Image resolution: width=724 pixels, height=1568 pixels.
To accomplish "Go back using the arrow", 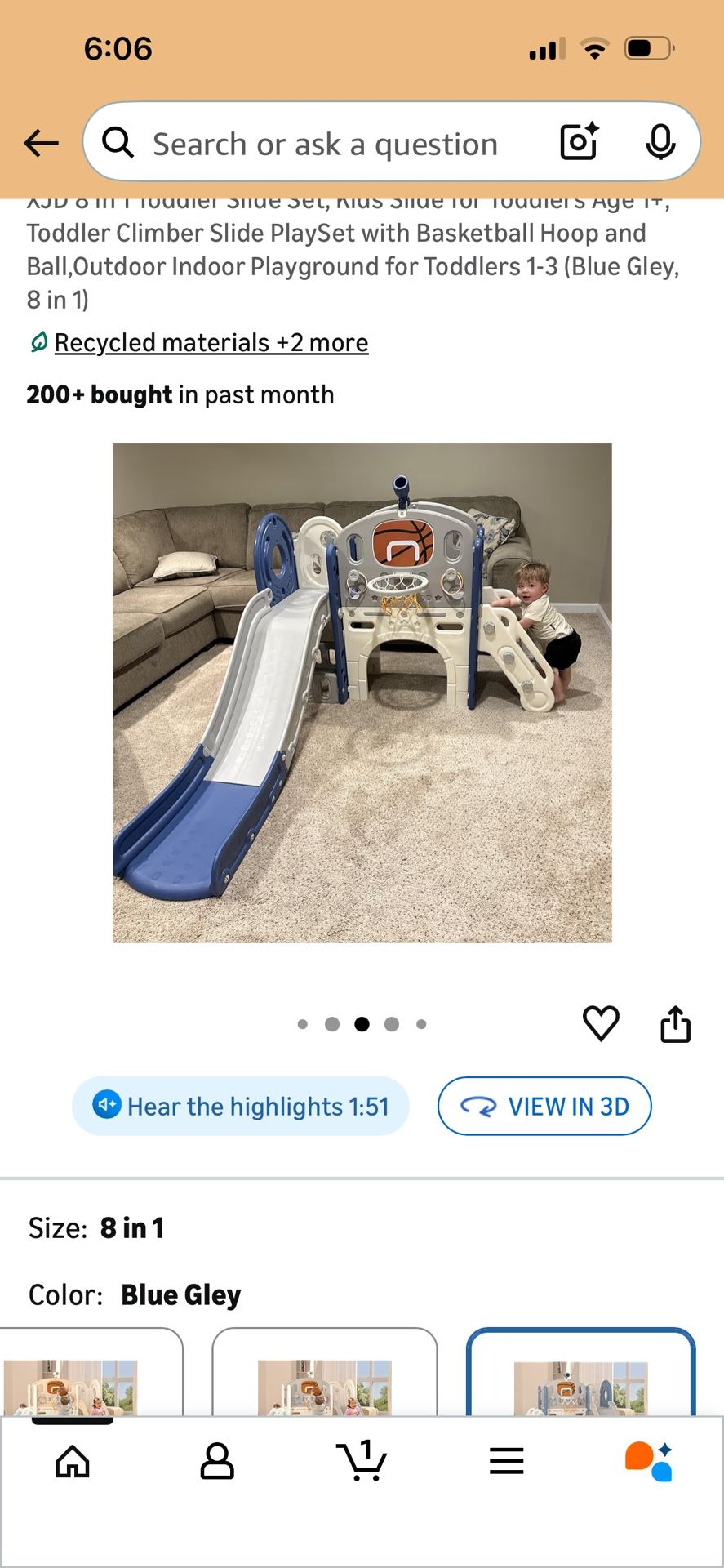I will (41, 143).
